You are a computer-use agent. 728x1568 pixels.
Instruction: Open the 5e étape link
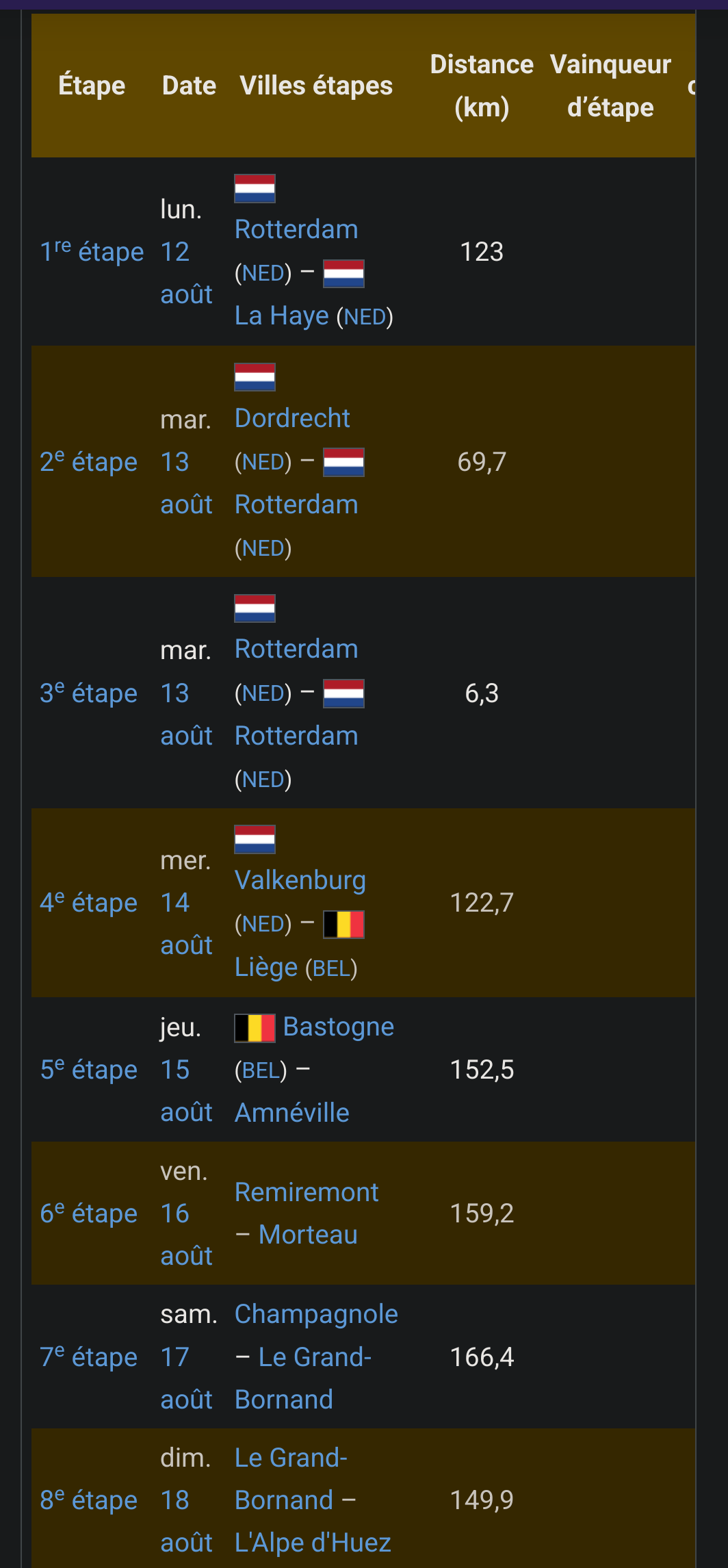[88, 1070]
